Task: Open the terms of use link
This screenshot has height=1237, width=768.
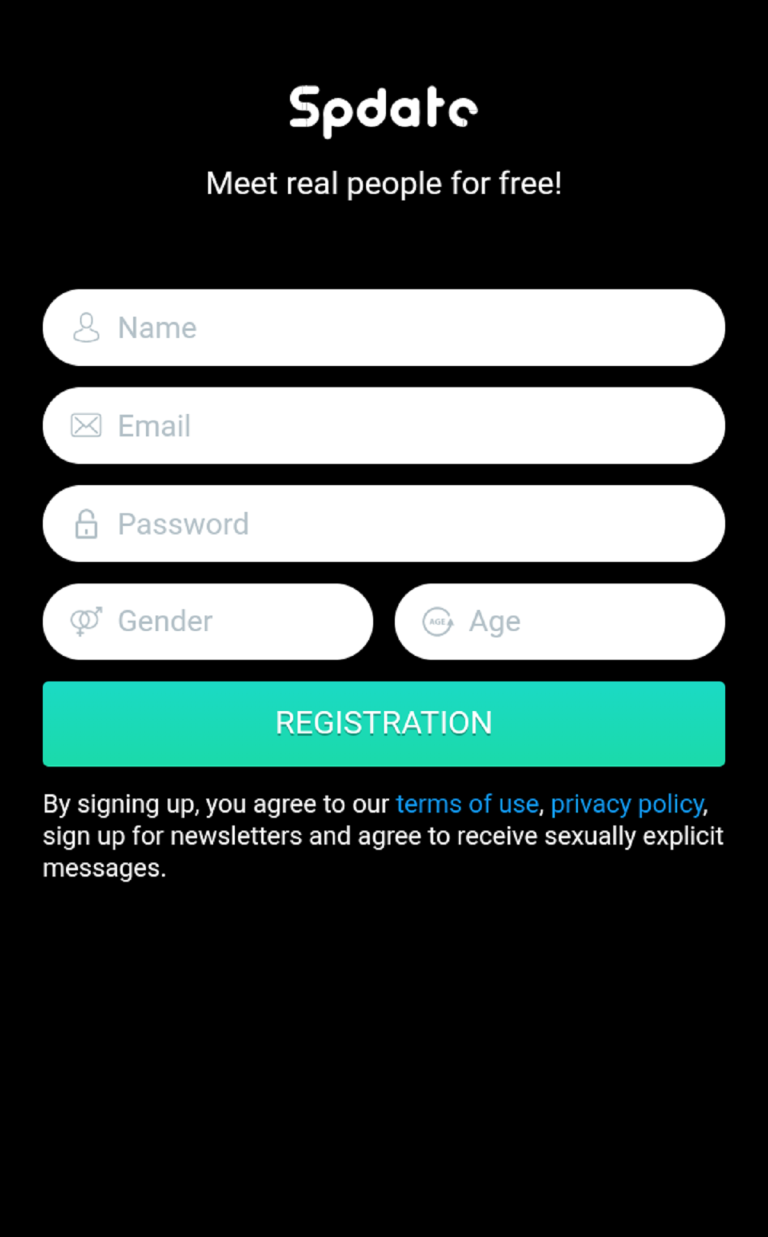Action: (x=467, y=804)
